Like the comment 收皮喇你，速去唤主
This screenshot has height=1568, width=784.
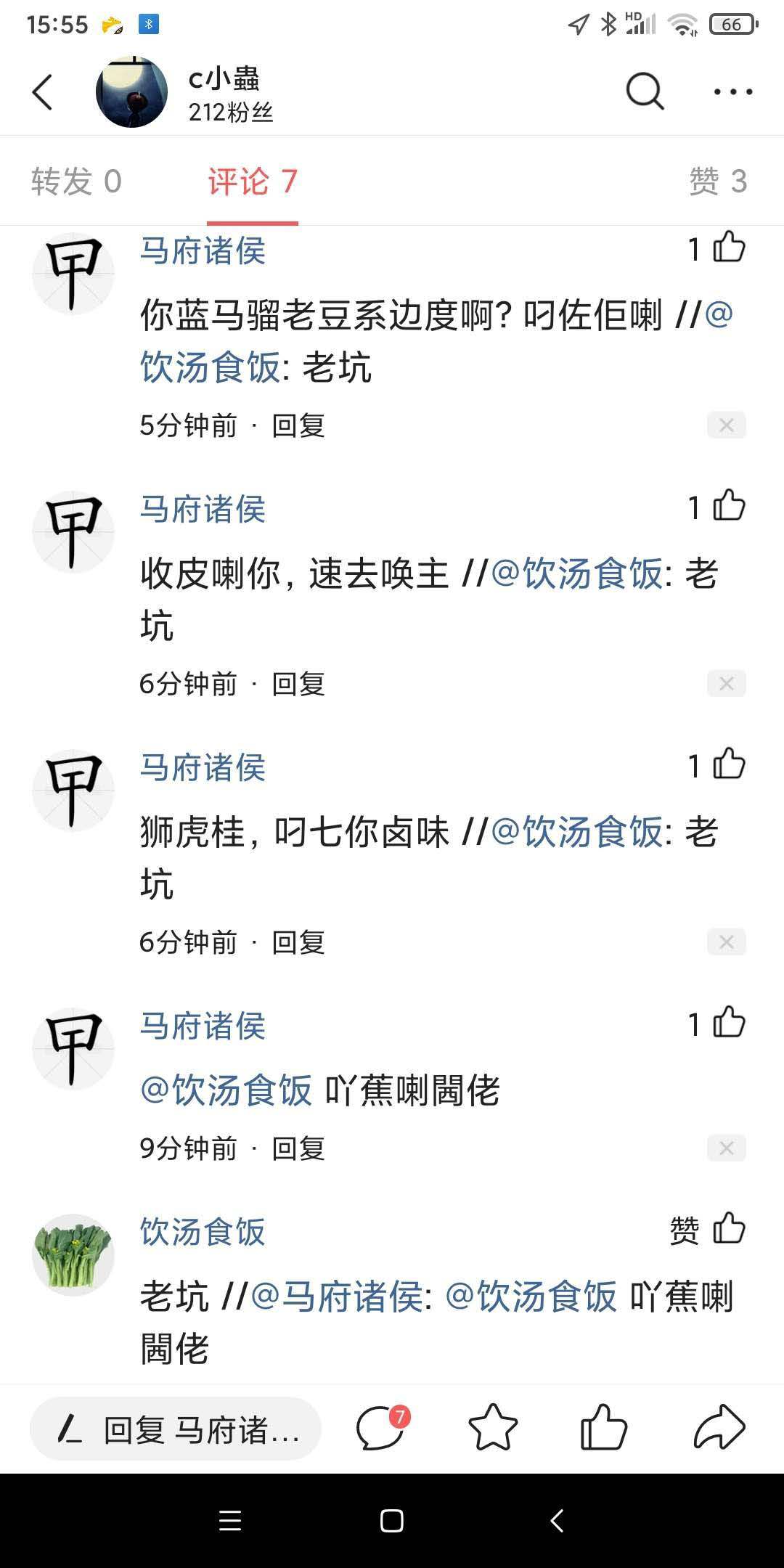(728, 506)
